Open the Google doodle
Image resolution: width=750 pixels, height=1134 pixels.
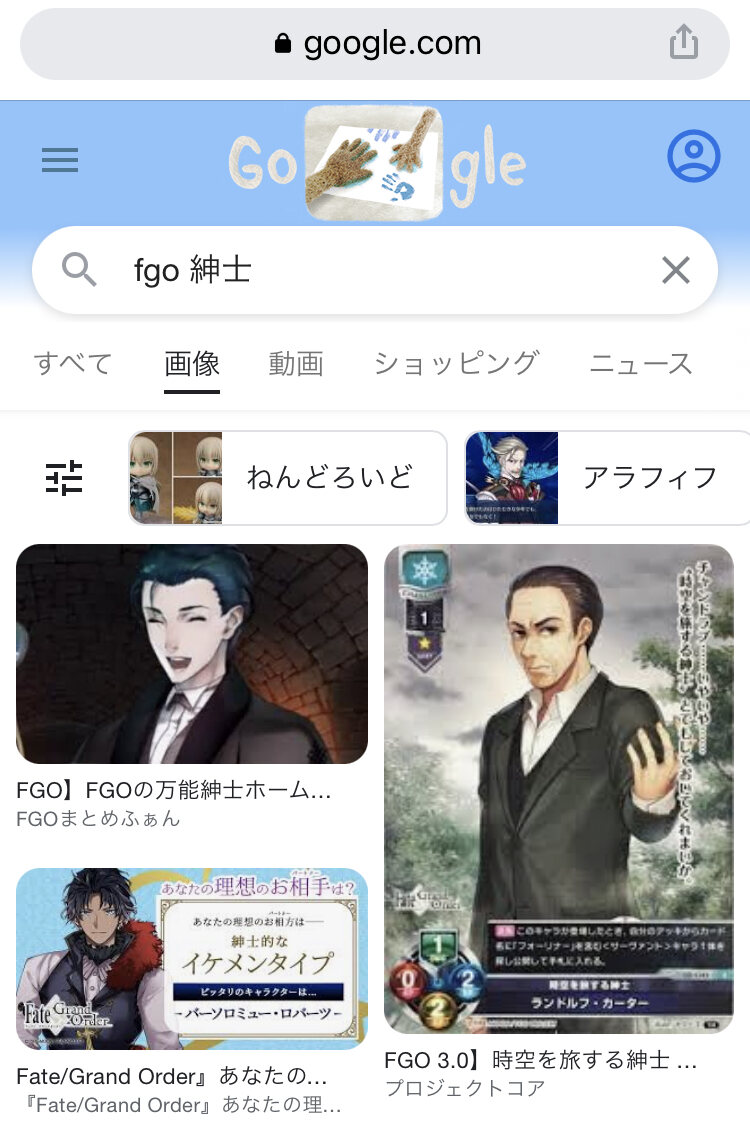tap(376, 163)
